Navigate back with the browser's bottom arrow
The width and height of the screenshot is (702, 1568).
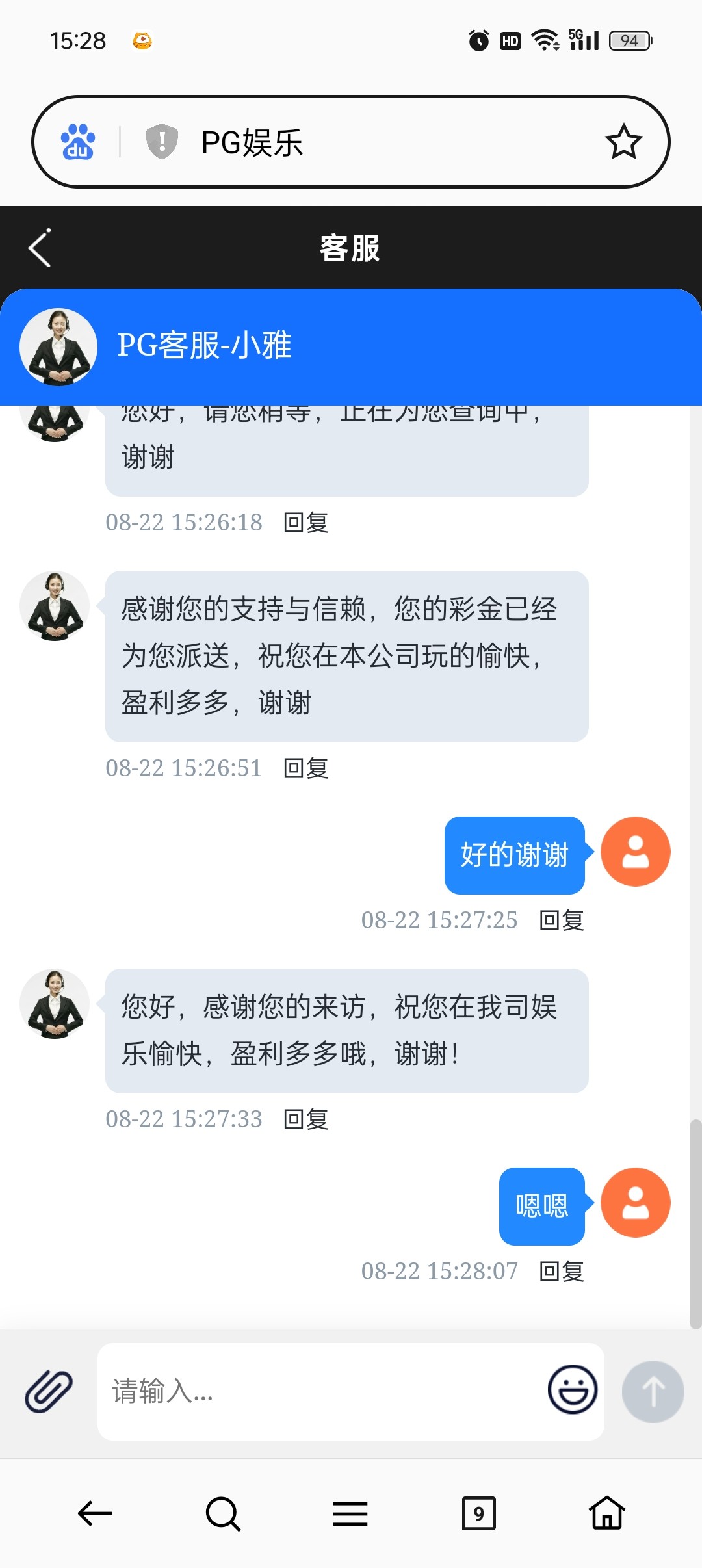[x=95, y=1513]
